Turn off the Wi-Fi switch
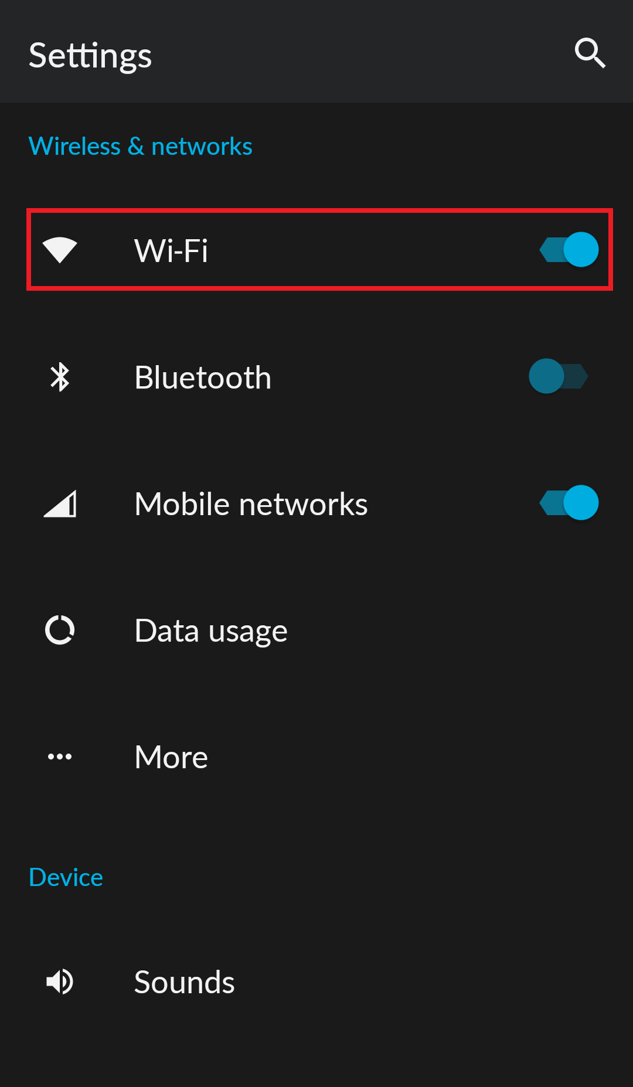Screen dimensions: 633x1087 tap(569, 250)
